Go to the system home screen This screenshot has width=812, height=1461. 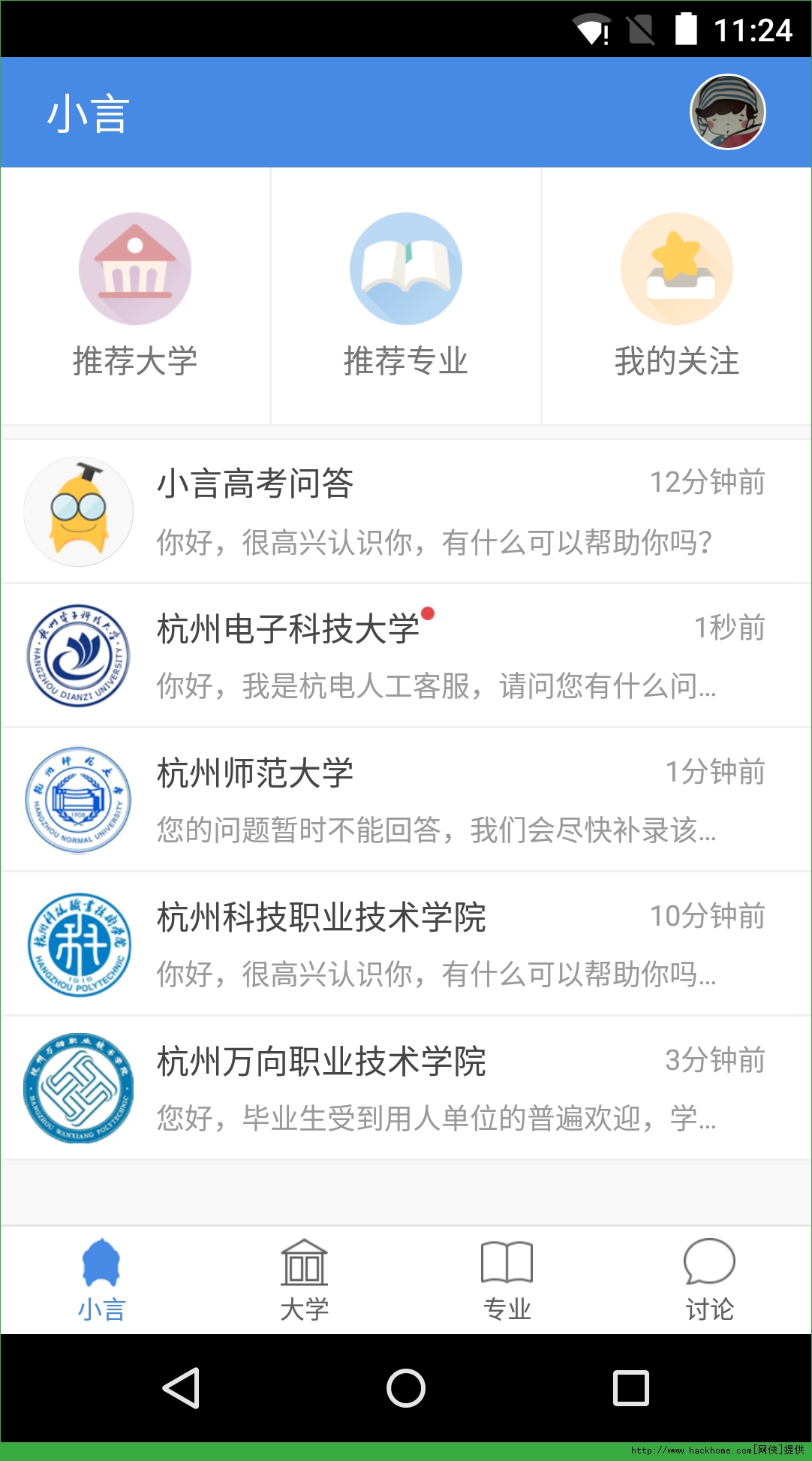coord(406,1388)
